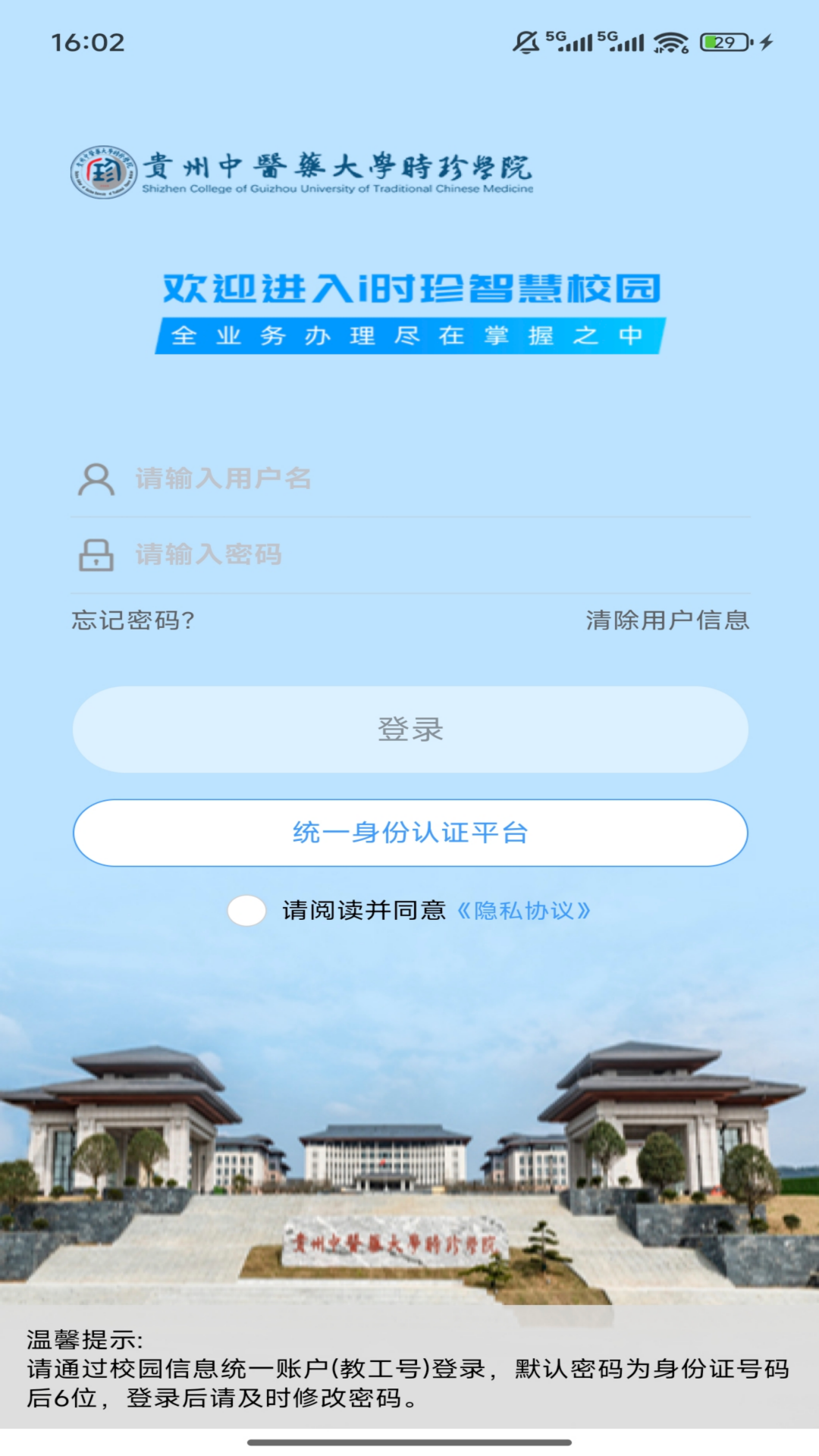Click the username person icon

tap(96, 479)
